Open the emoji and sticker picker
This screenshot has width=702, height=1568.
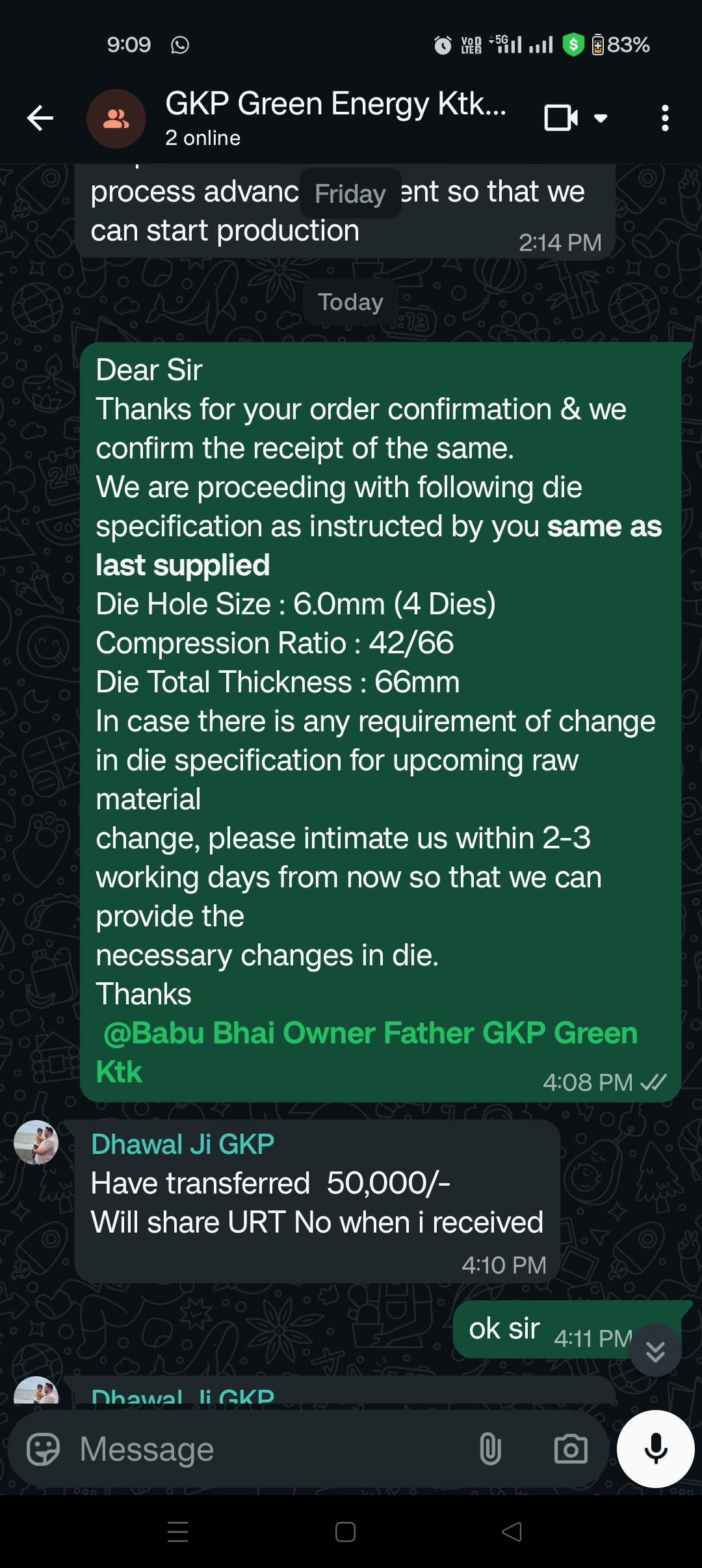[x=43, y=1449]
